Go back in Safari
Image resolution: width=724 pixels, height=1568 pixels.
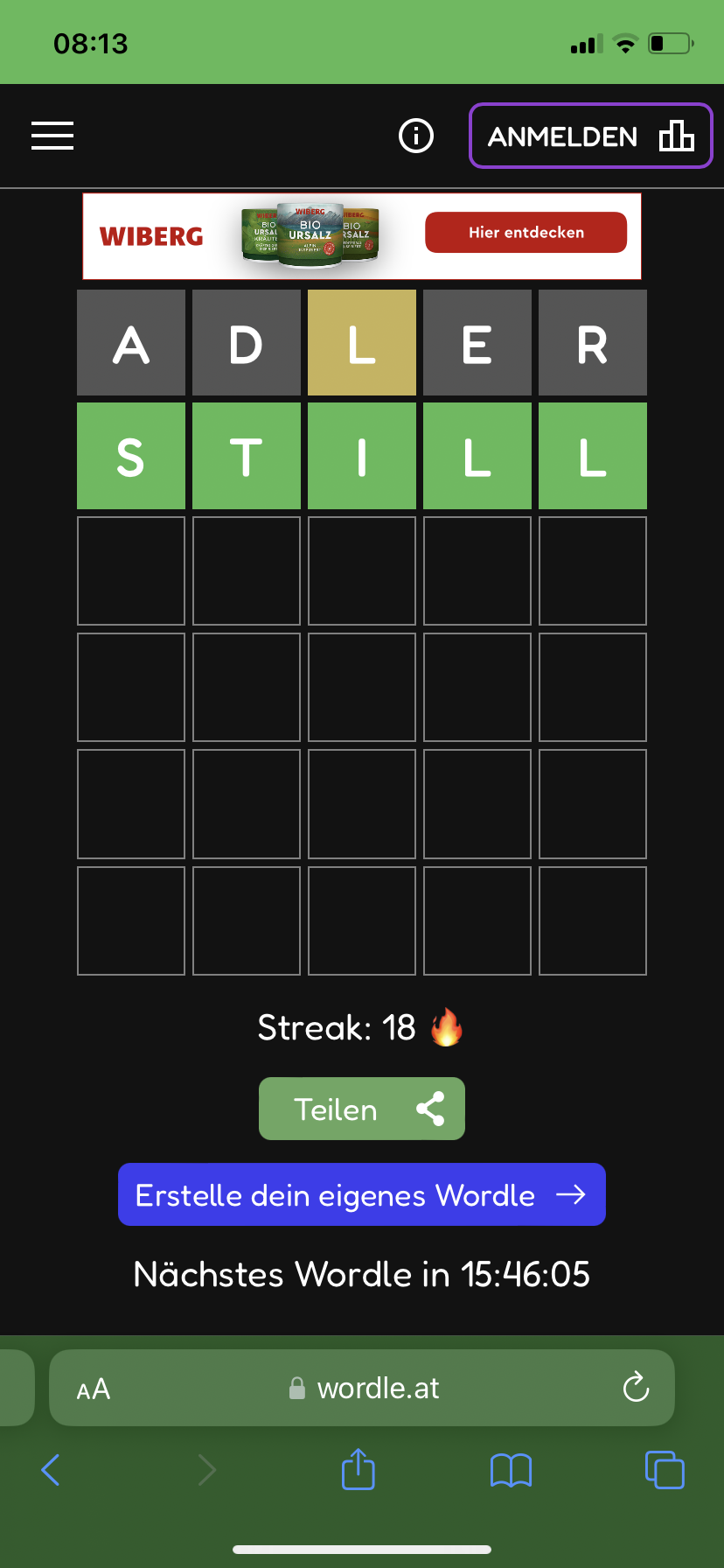click(x=51, y=1470)
